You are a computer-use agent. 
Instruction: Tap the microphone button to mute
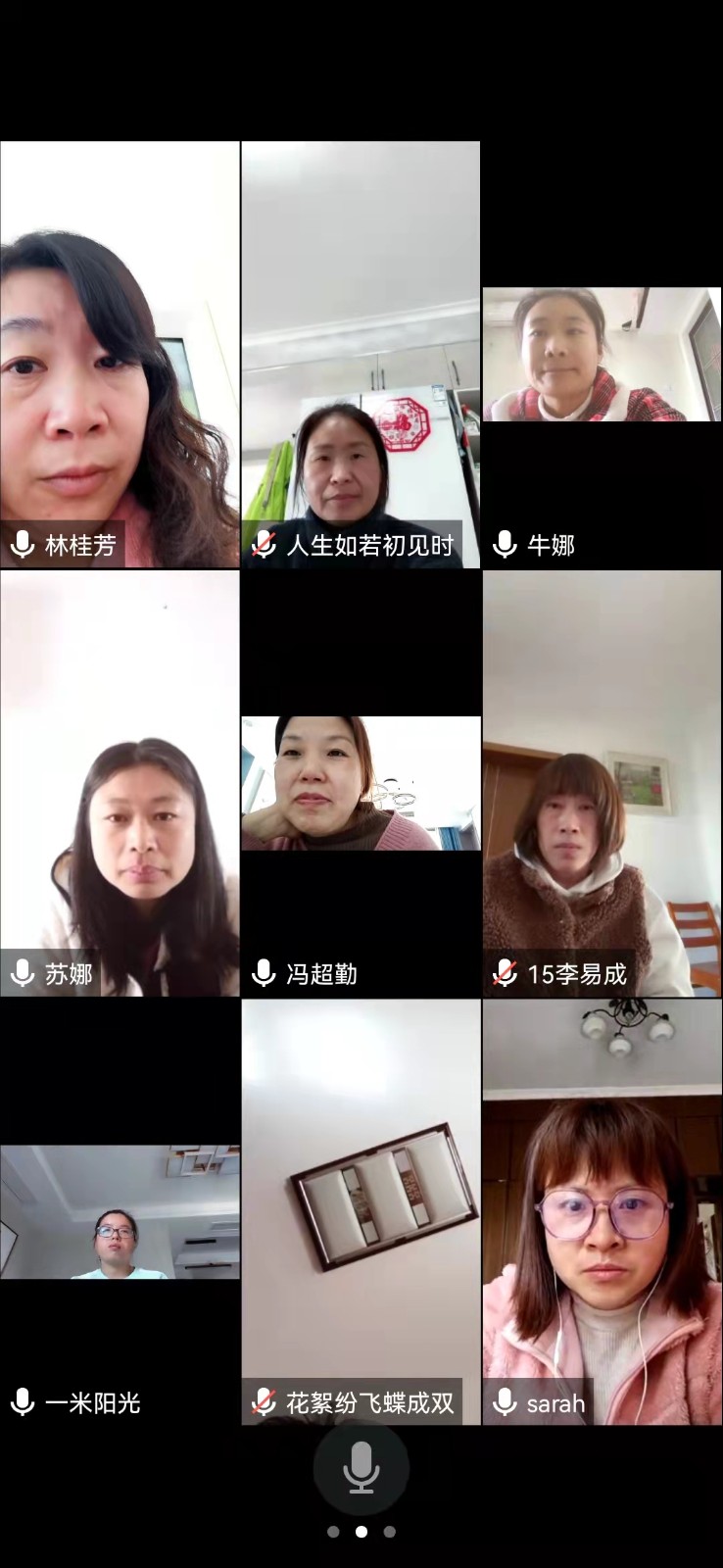[x=361, y=1469]
